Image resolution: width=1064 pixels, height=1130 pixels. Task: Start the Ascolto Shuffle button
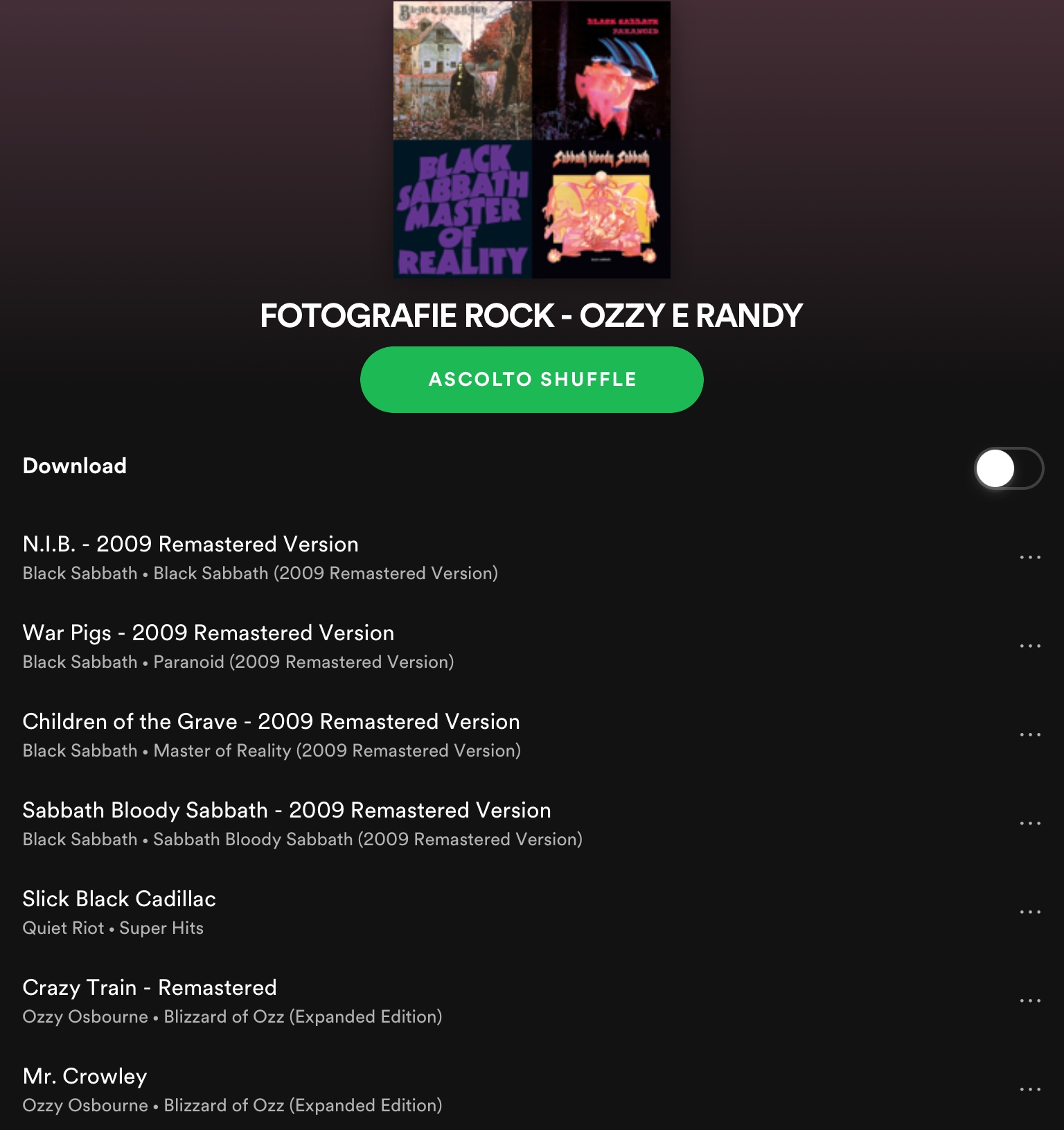531,380
